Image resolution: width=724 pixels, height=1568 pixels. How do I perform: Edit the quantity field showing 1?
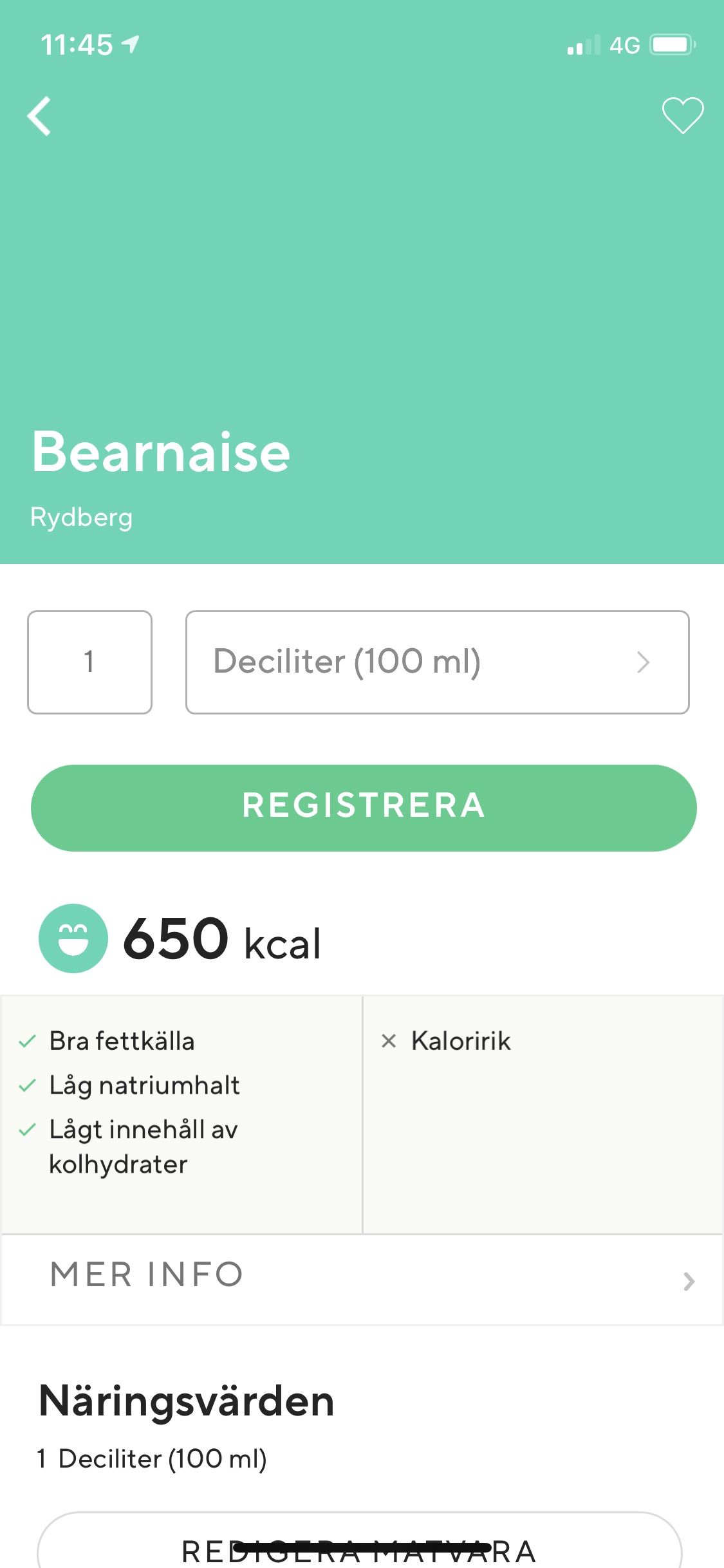click(x=89, y=662)
